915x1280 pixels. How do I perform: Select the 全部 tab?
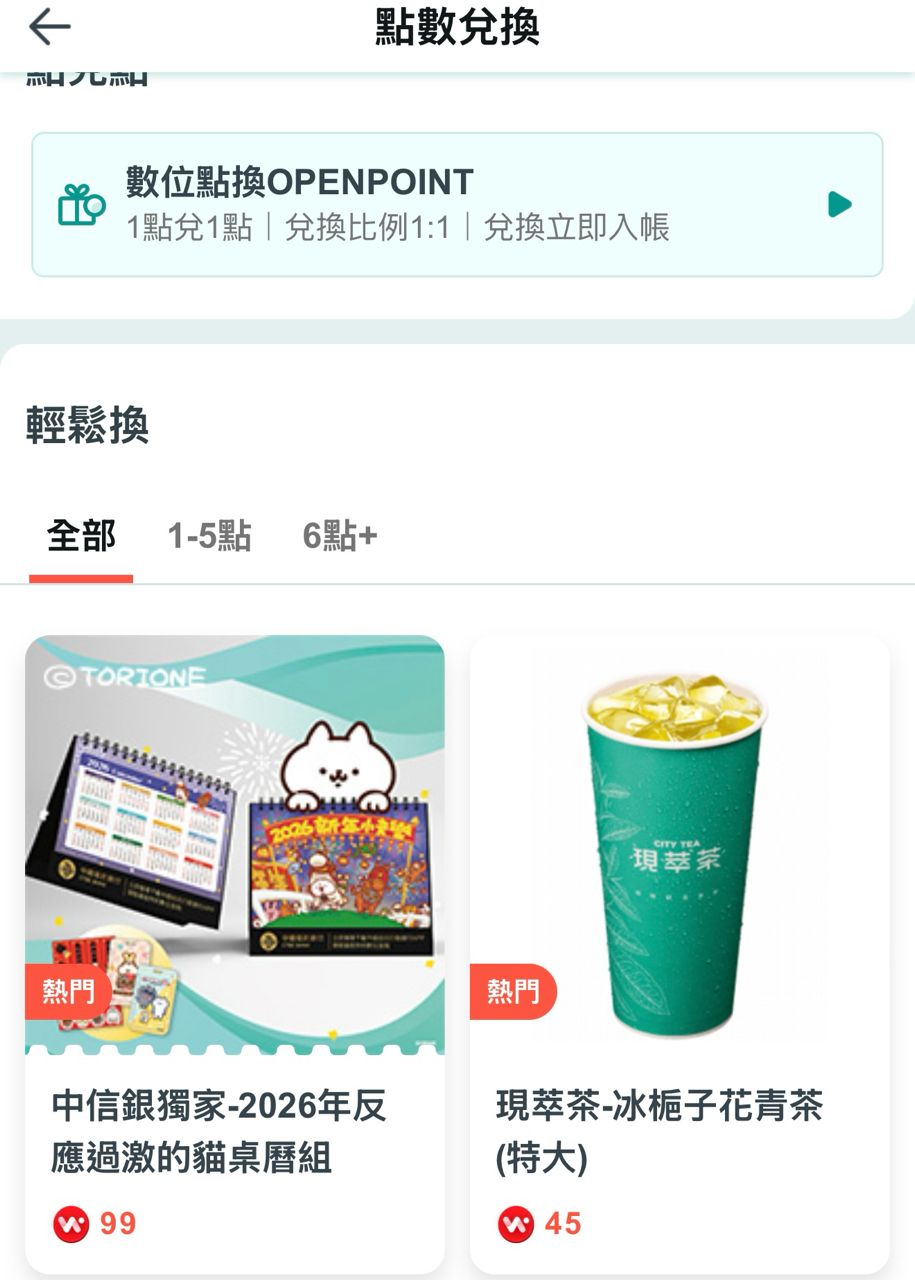(x=81, y=537)
